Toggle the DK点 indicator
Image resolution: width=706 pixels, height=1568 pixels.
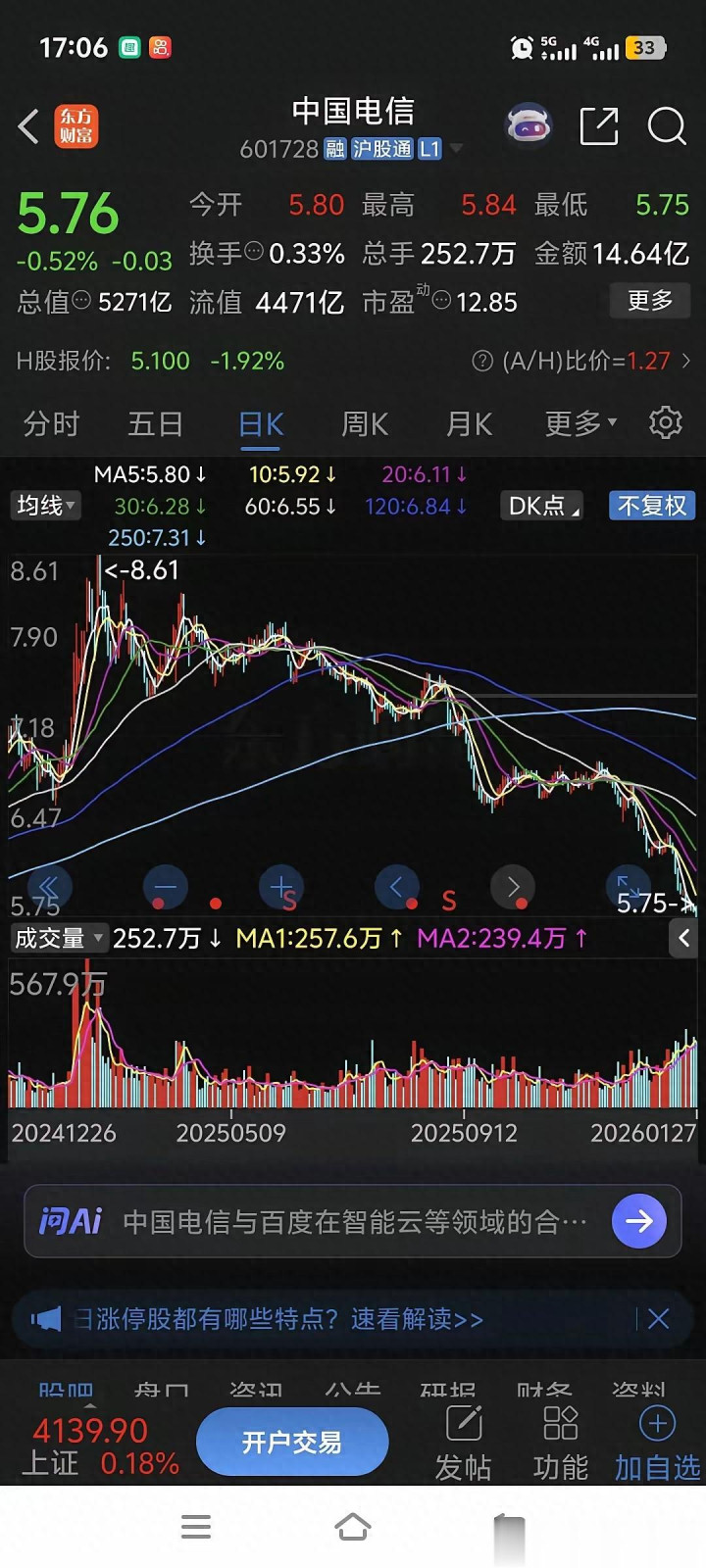542,506
